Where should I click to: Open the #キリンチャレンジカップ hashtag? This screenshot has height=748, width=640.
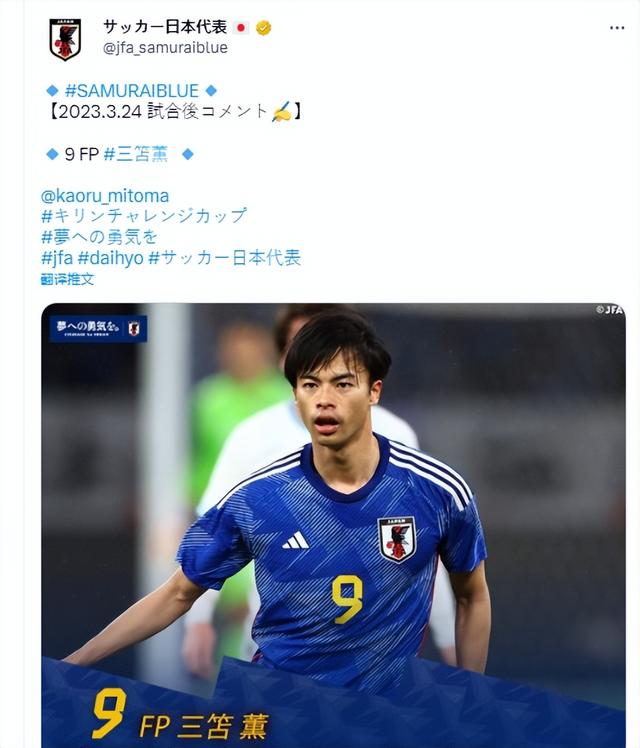(143, 216)
